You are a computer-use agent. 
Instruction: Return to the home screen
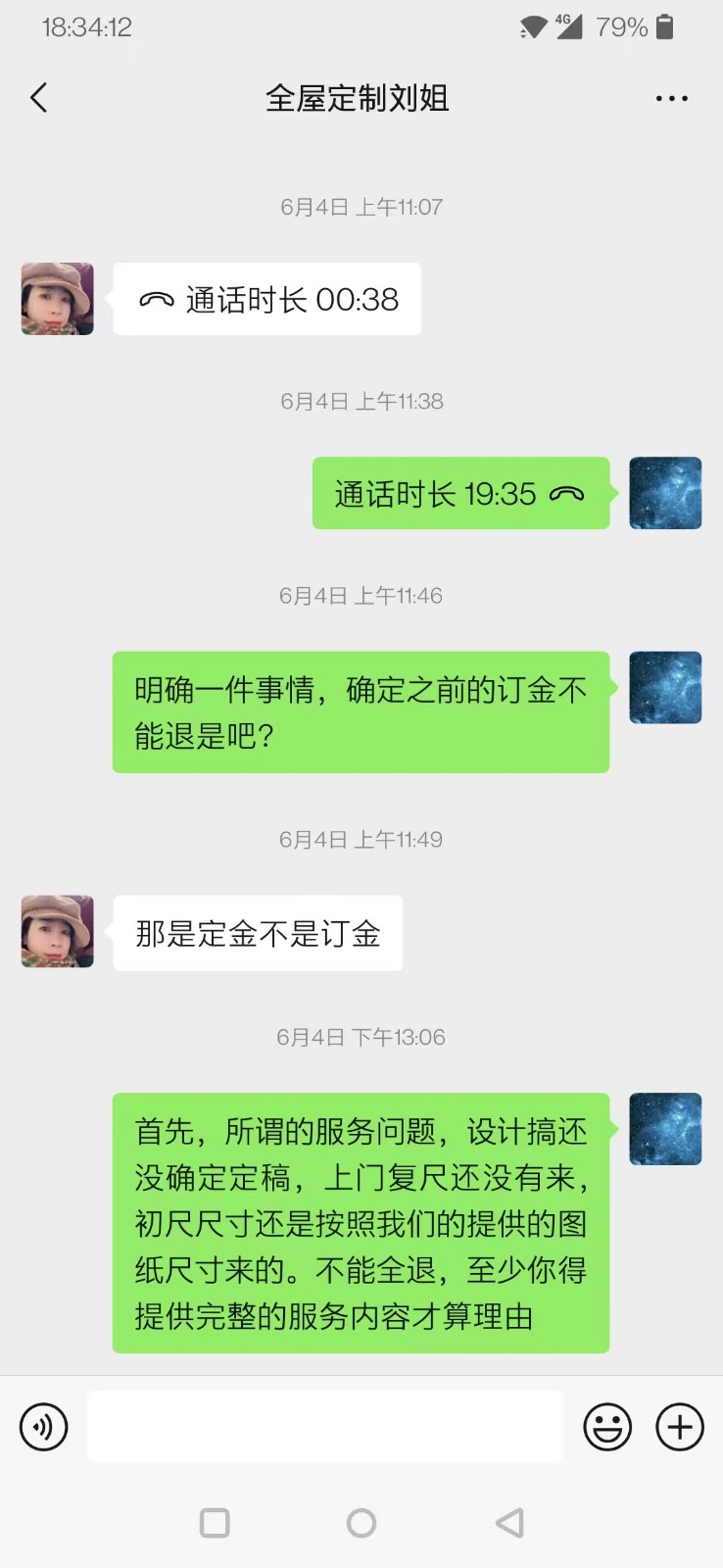361,1523
